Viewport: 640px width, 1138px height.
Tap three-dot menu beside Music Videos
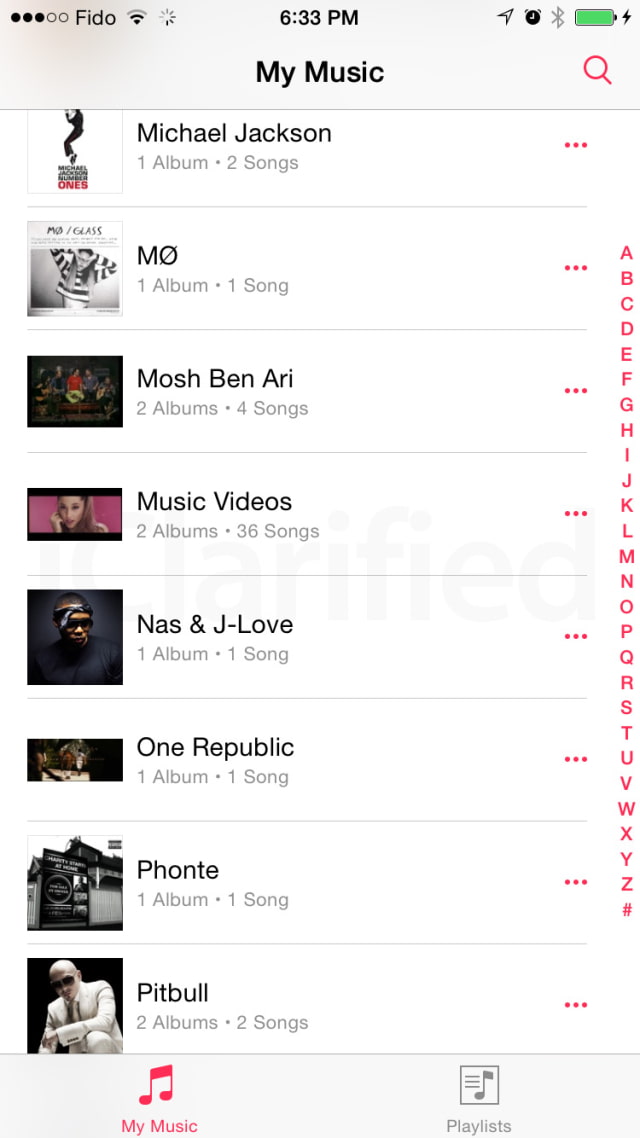tap(575, 514)
